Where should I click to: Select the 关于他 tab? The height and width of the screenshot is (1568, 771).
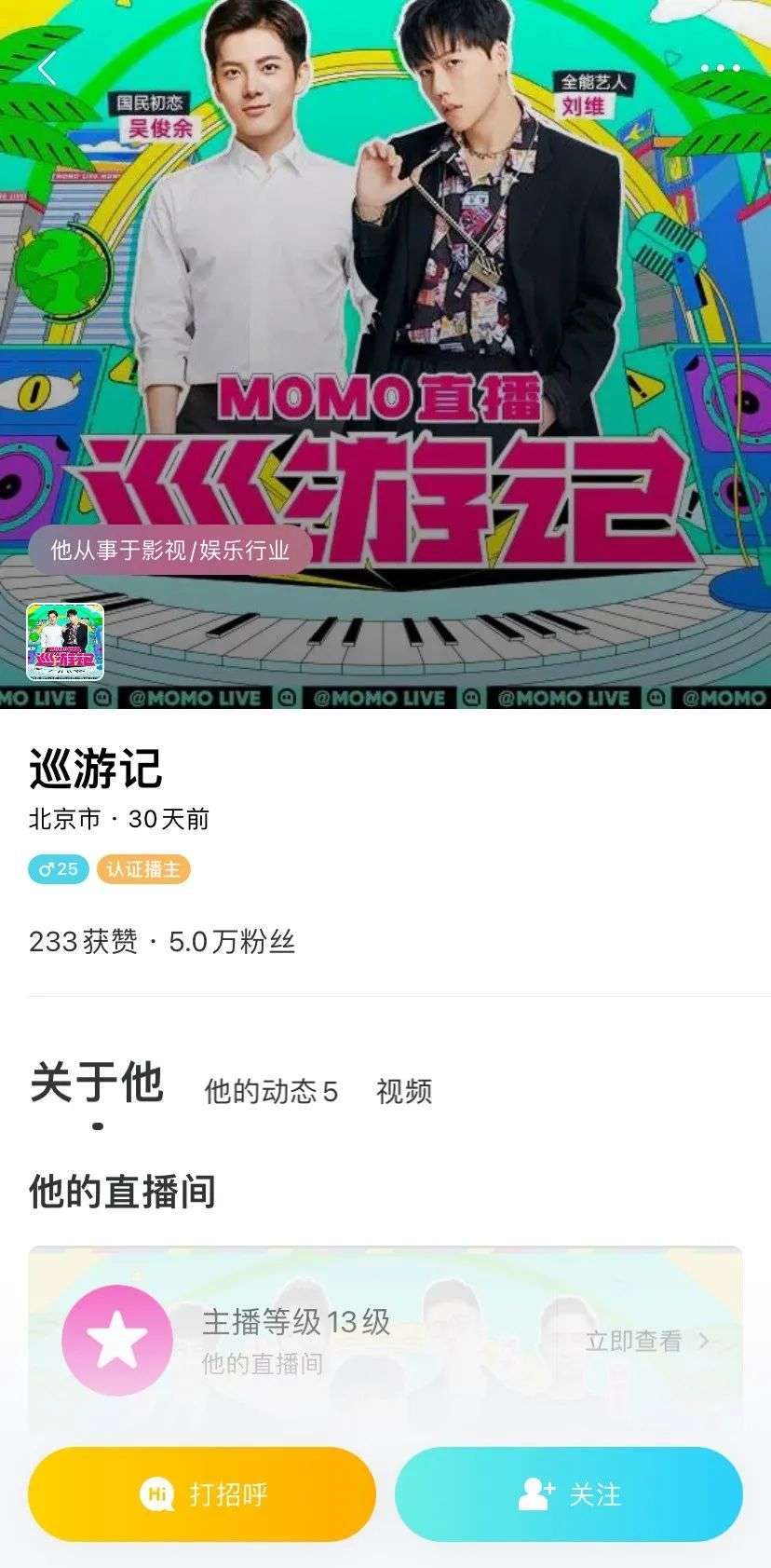(97, 1084)
